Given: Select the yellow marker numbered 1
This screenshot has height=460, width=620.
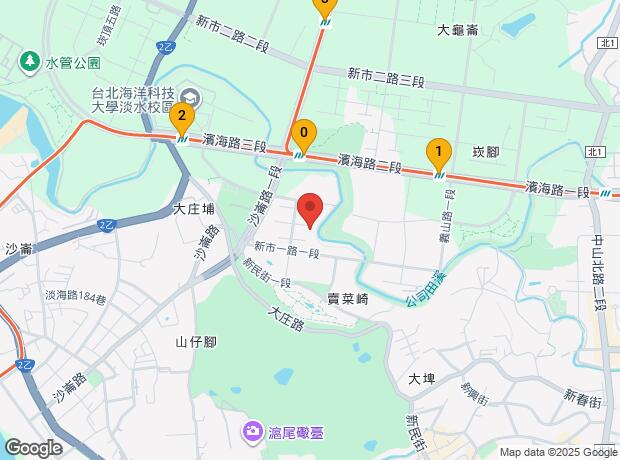Looking at the screenshot, I should [x=437, y=152].
